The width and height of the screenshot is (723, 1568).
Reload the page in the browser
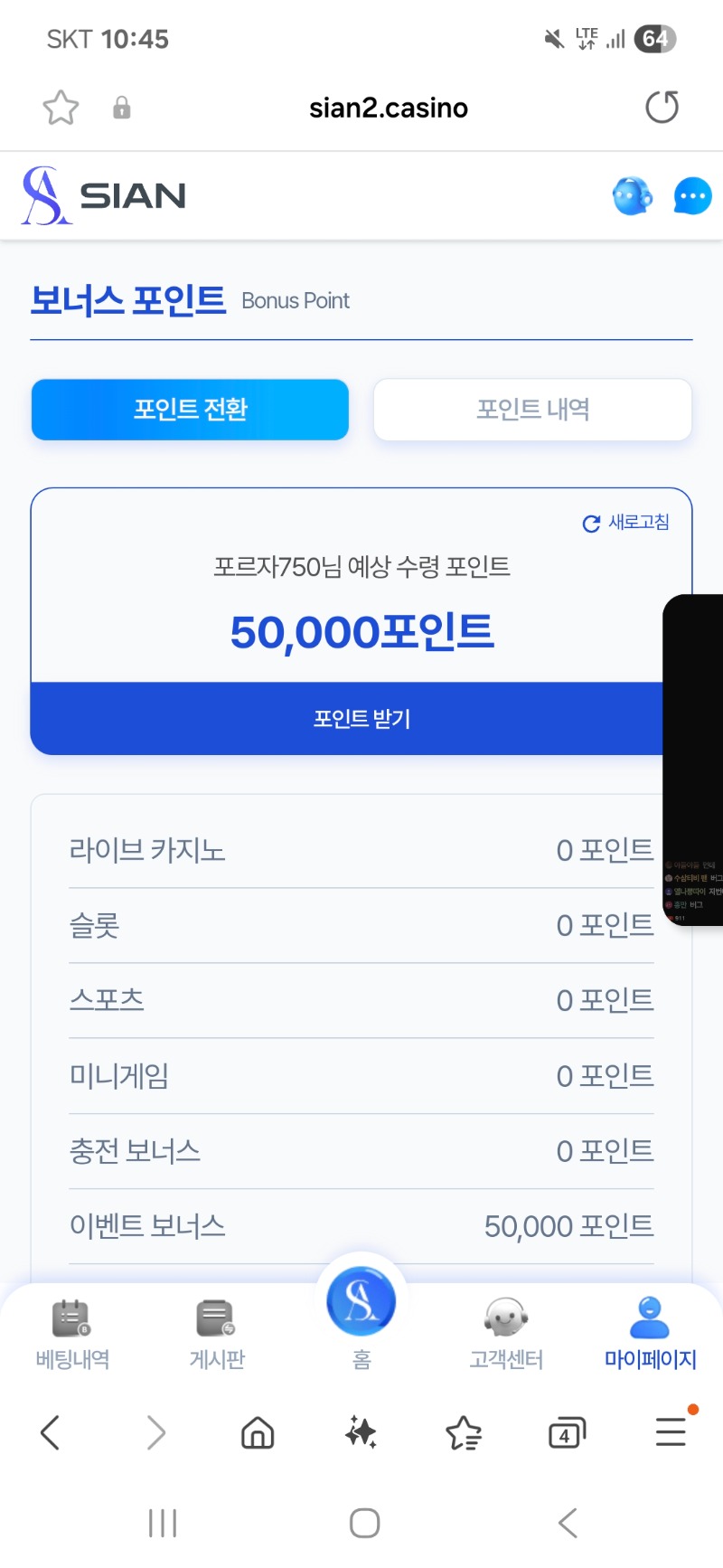coord(662,108)
